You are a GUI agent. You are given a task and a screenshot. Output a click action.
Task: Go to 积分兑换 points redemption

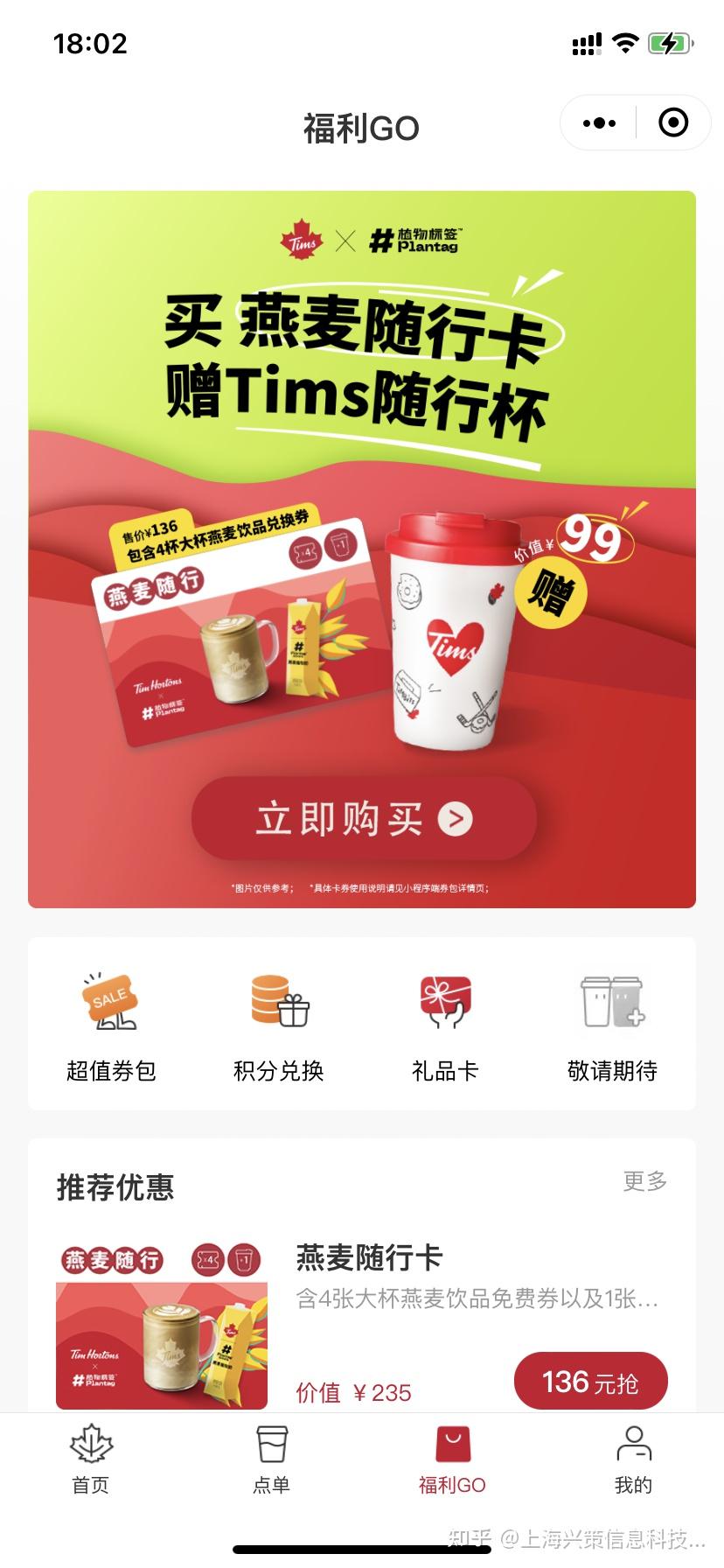pyautogui.click(x=278, y=1024)
